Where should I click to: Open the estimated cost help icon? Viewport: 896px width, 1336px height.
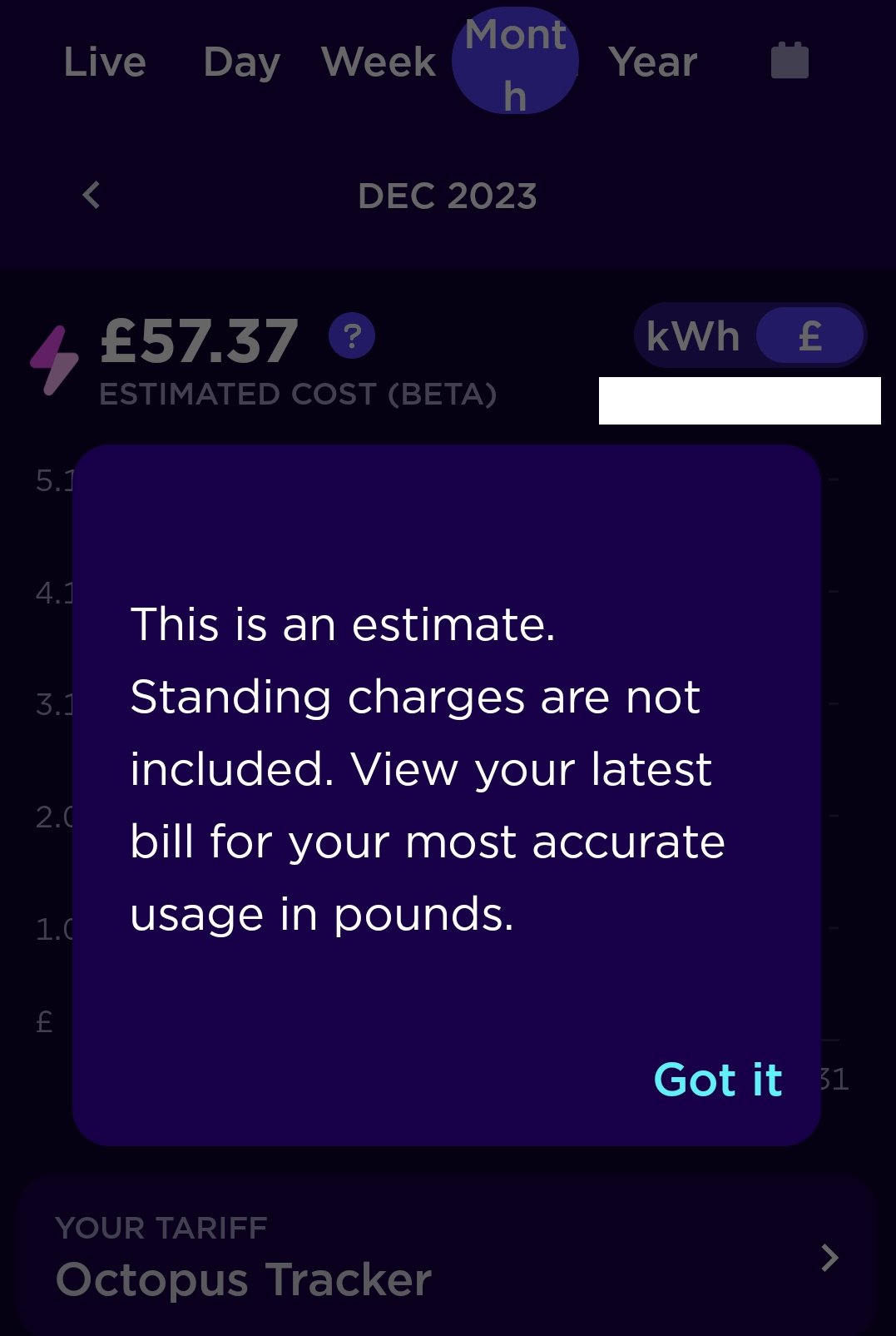[x=352, y=336]
